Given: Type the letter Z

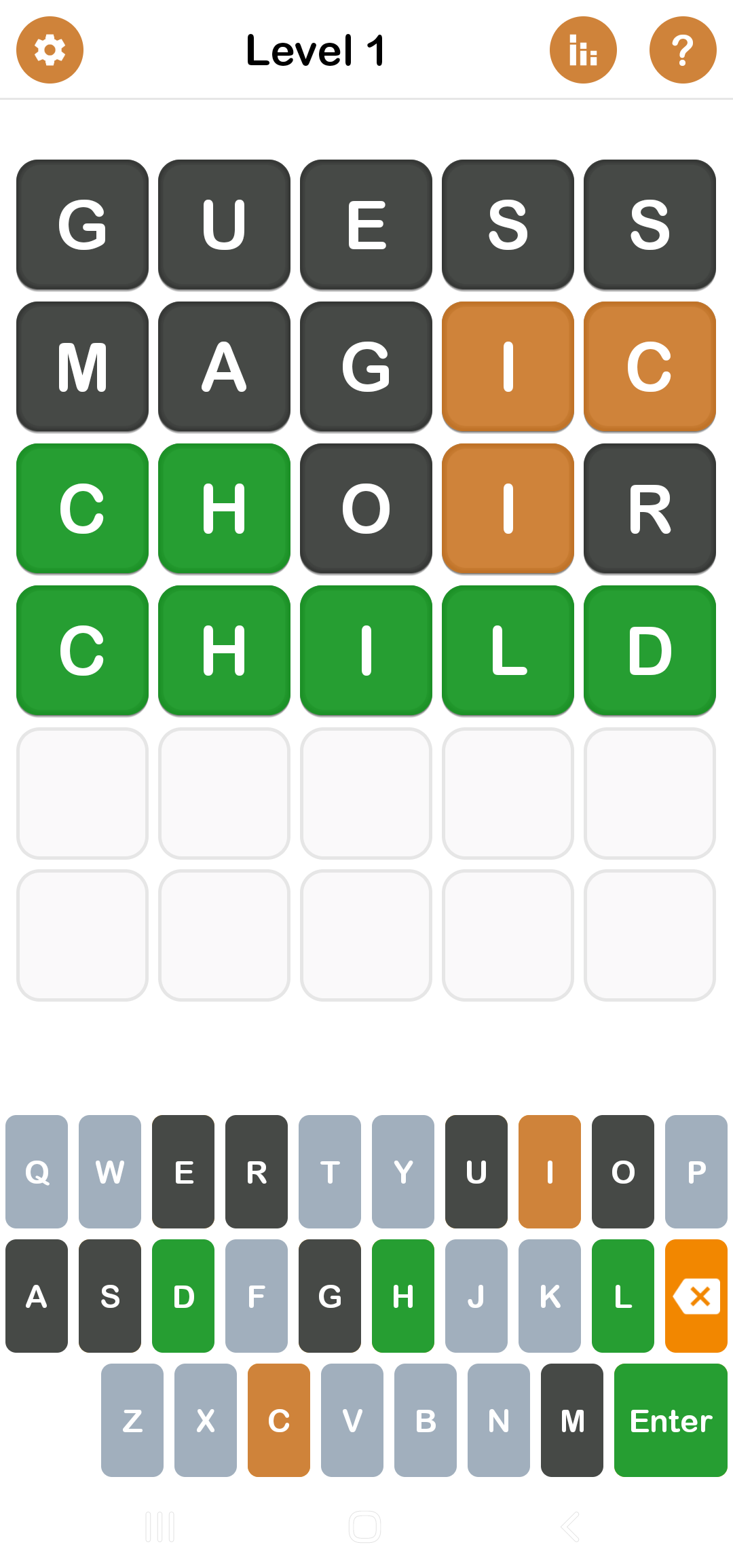Looking at the screenshot, I should (x=132, y=1420).
